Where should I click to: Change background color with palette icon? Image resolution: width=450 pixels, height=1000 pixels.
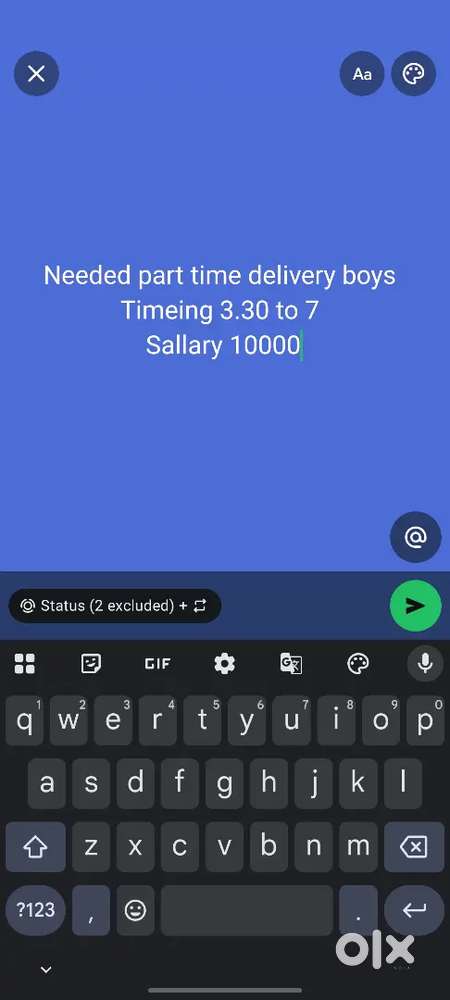pos(414,74)
